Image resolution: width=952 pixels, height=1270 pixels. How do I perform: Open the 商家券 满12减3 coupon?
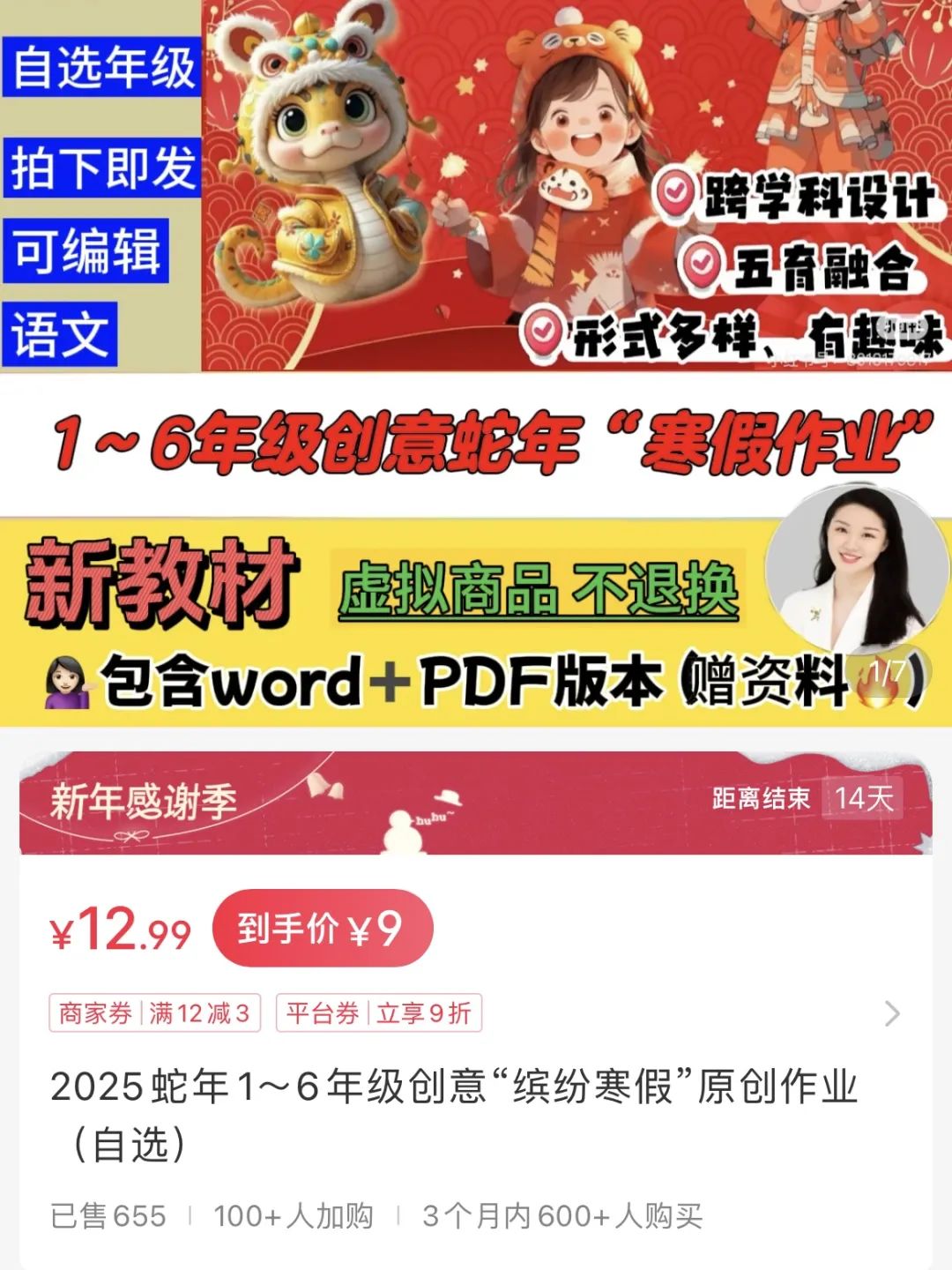click(154, 1013)
